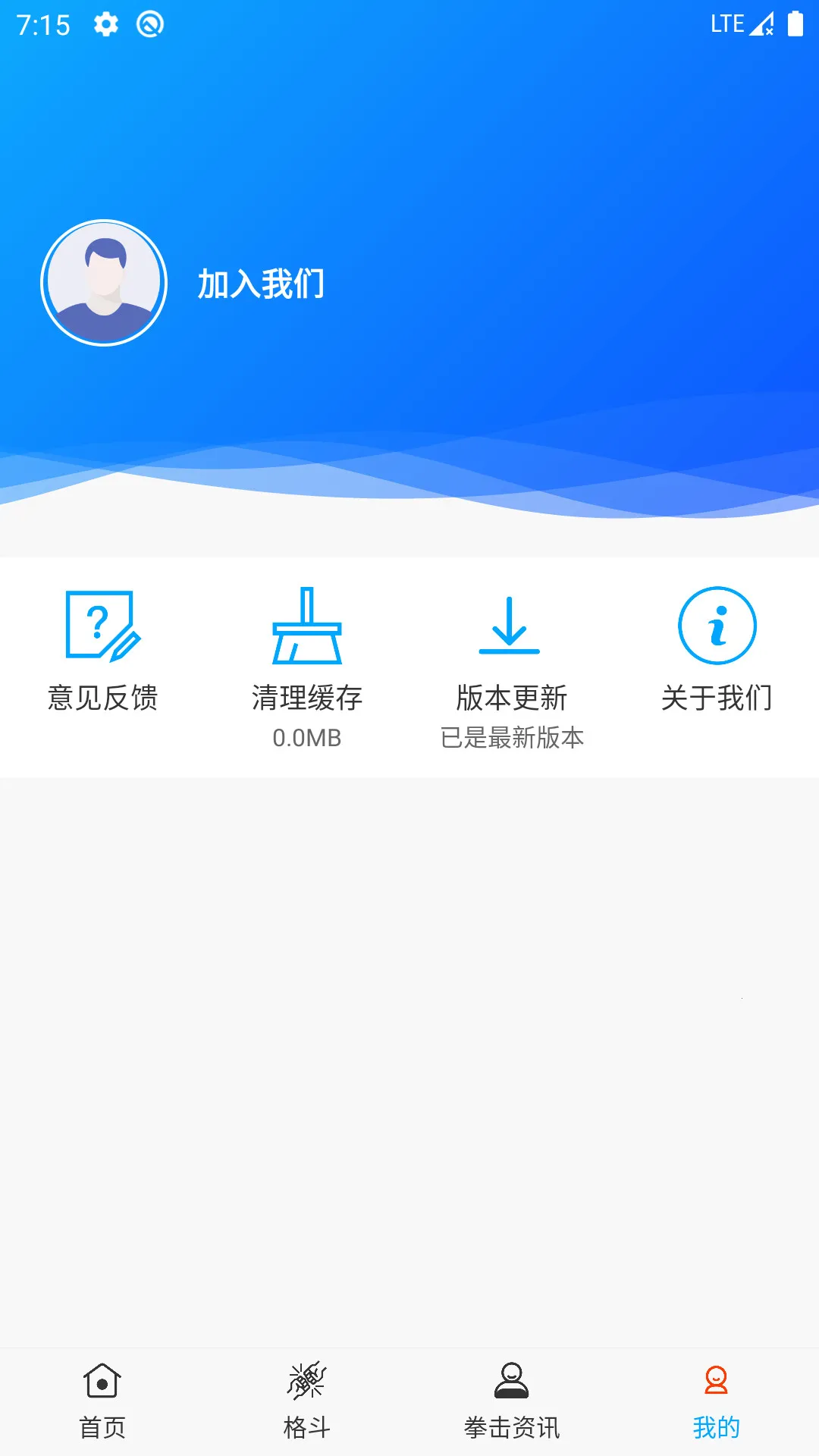Switch to the 首页 home tab

point(102,1401)
